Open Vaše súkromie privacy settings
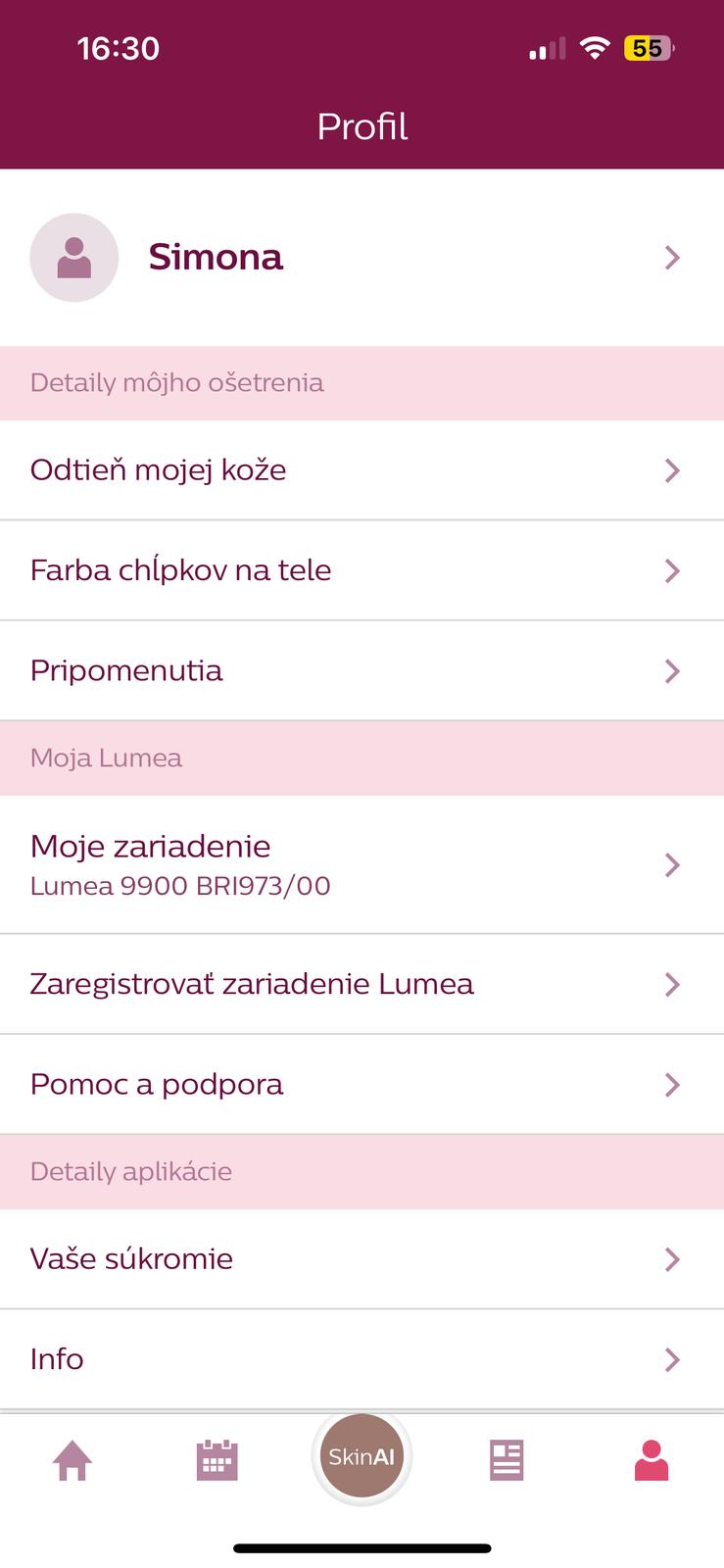The image size is (724, 1568). (361, 1258)
